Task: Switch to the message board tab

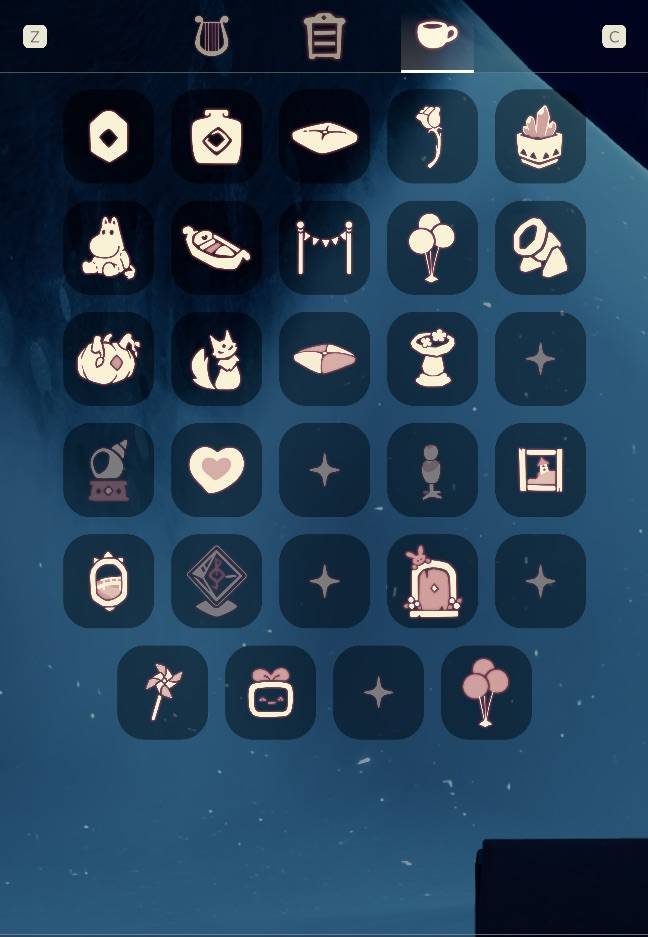Action: point(324,37)
